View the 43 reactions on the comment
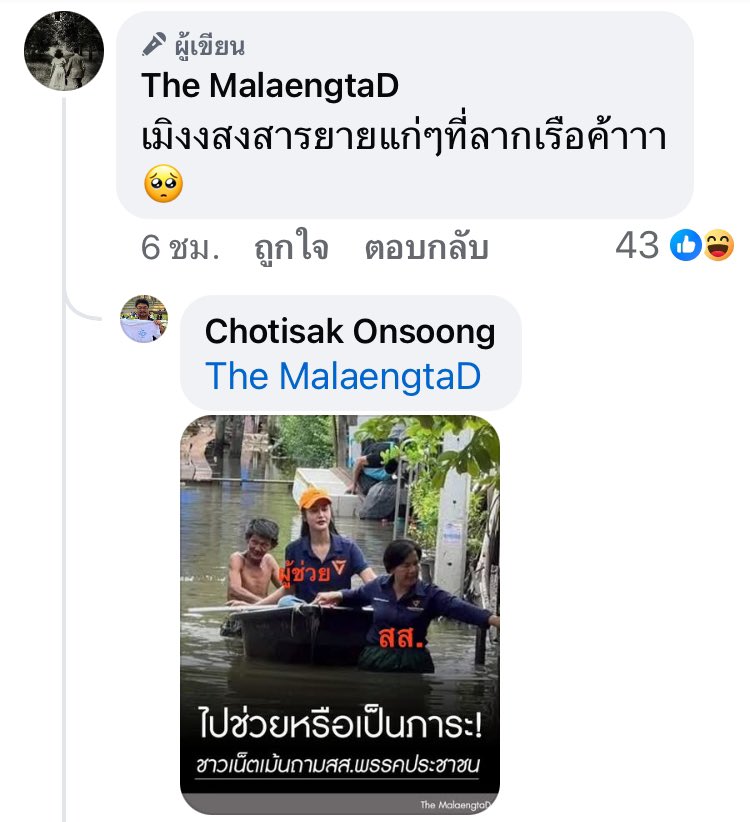Image resolution: width=750 pixels, height=822 pixels. [x=674, y=245]
